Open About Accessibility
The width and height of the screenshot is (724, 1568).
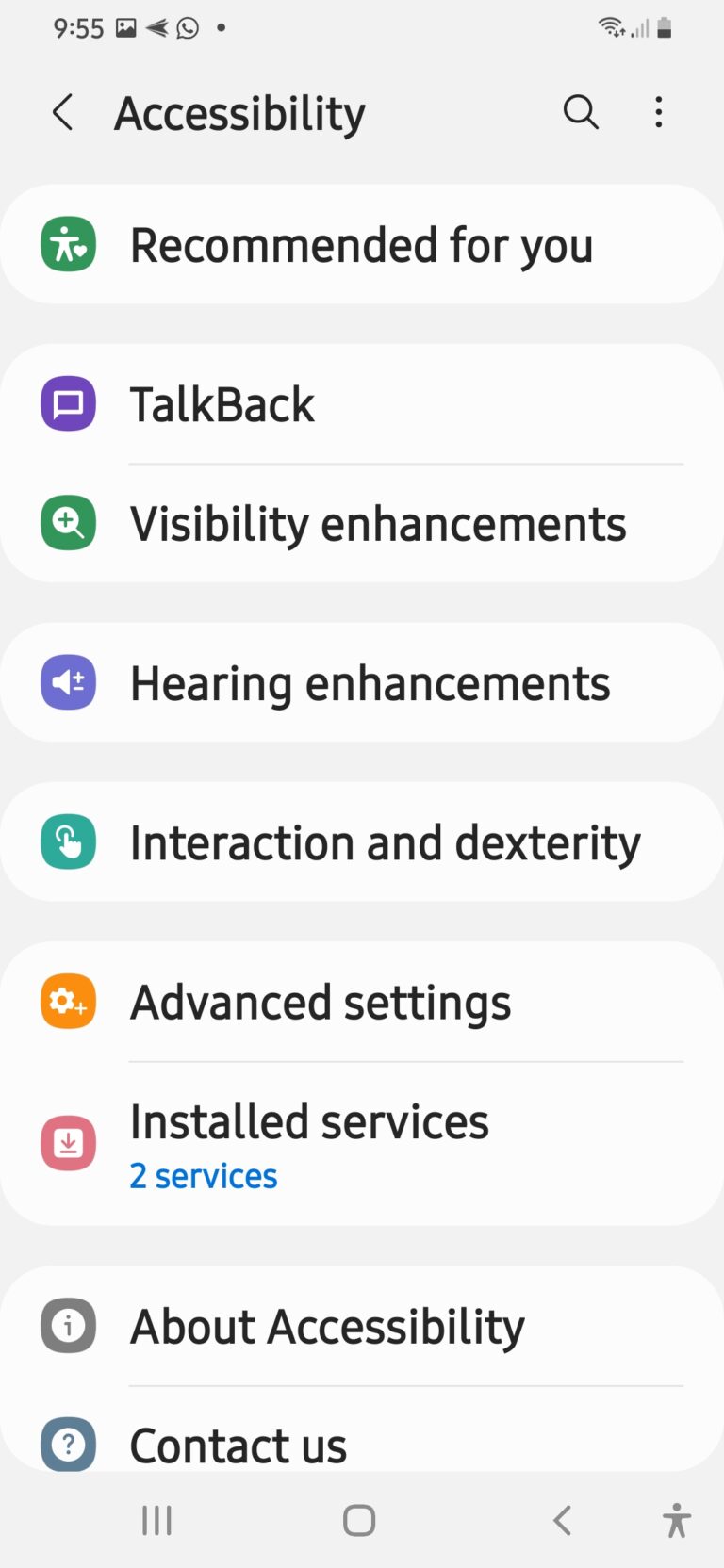(362, 1327)
